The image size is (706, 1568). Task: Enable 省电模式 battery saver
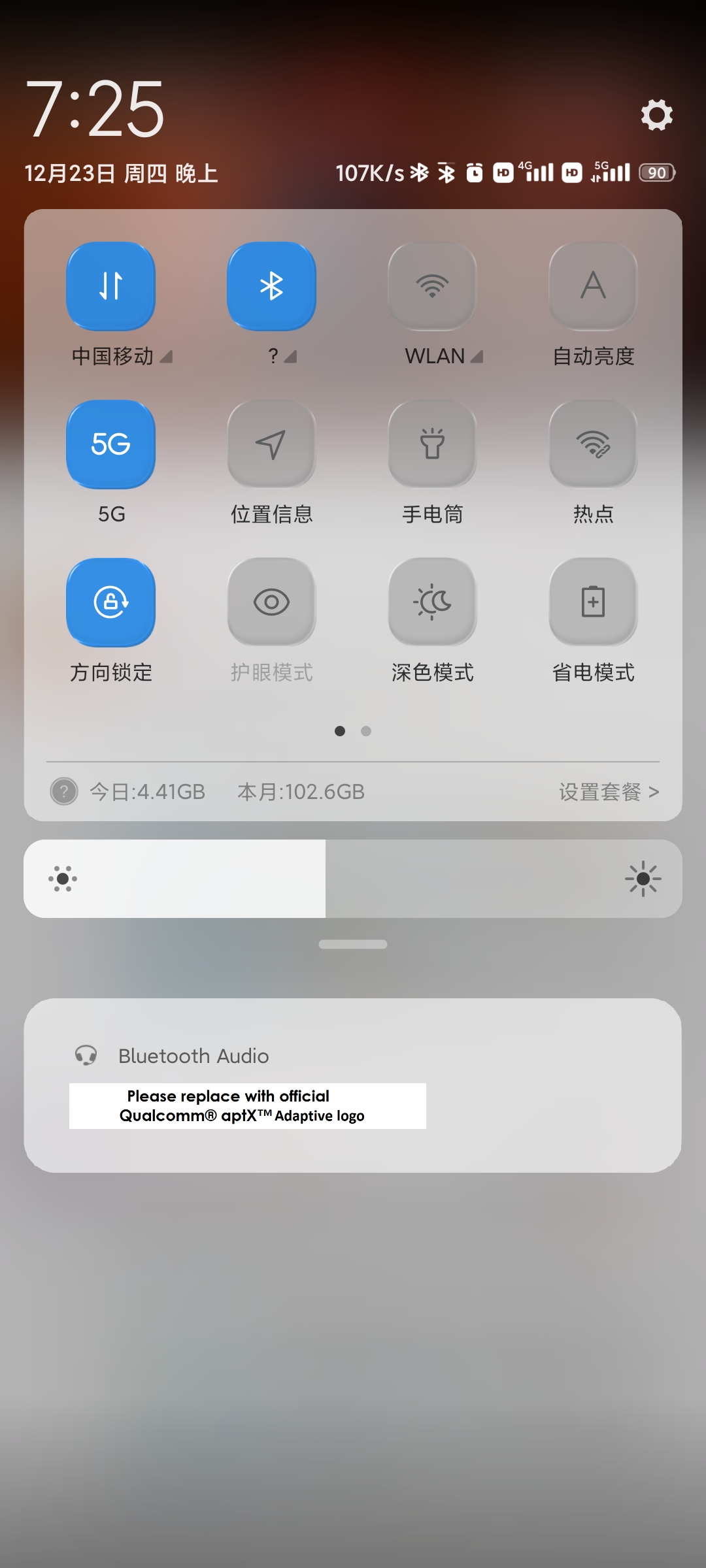coord(593,602)
